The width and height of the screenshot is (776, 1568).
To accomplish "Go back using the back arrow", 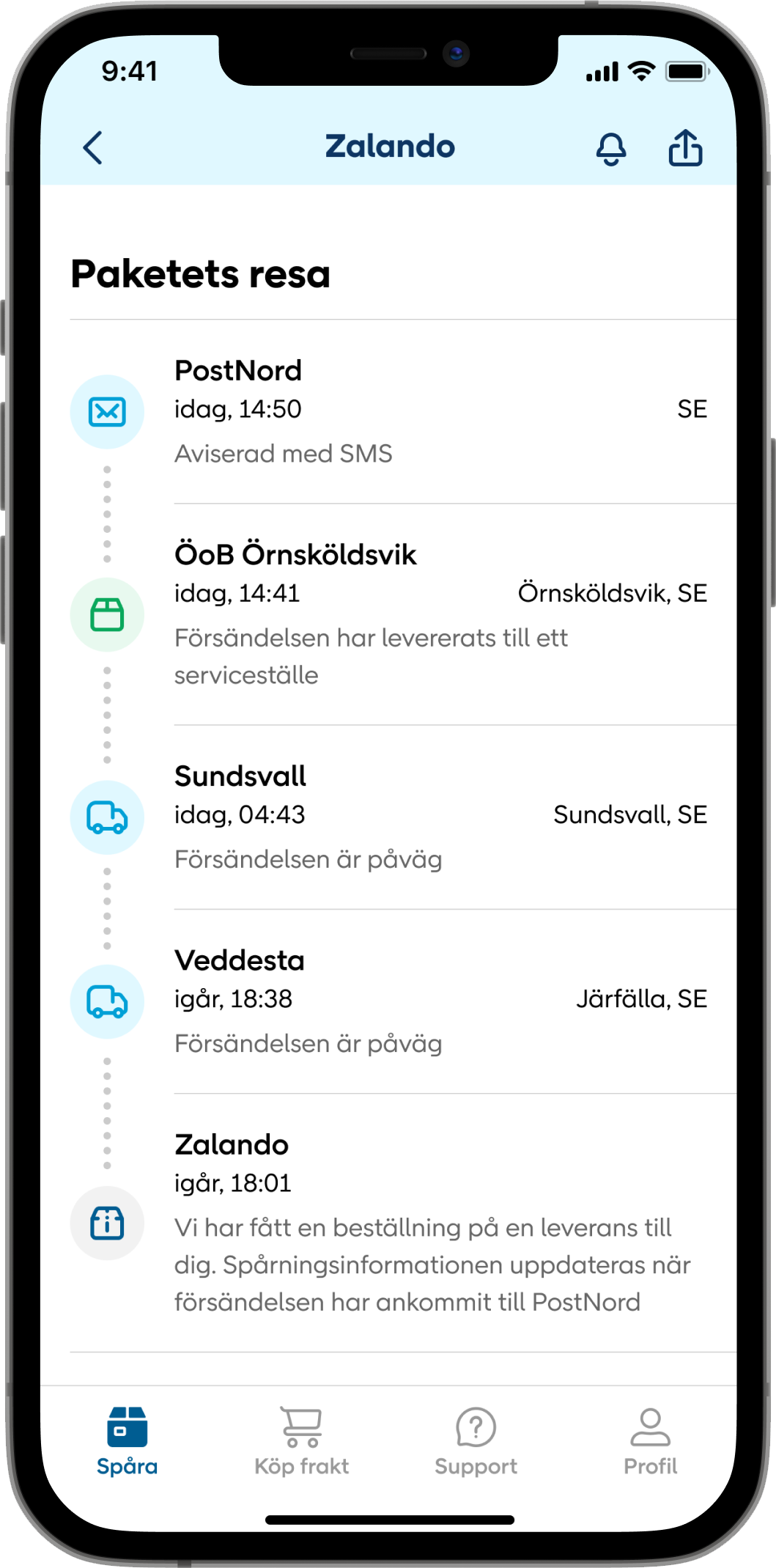I will [93, 147].
